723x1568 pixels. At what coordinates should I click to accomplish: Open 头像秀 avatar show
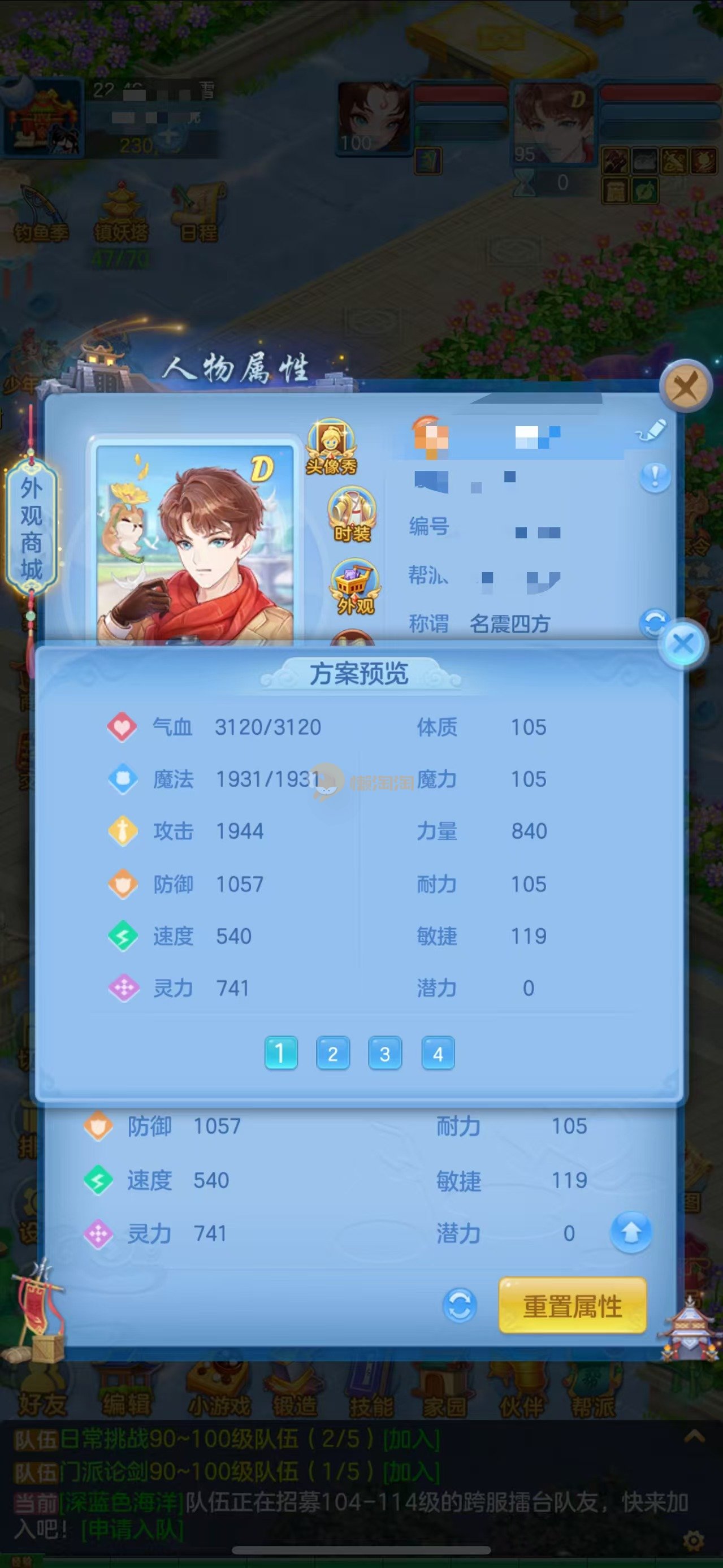[x=331, y=447]
